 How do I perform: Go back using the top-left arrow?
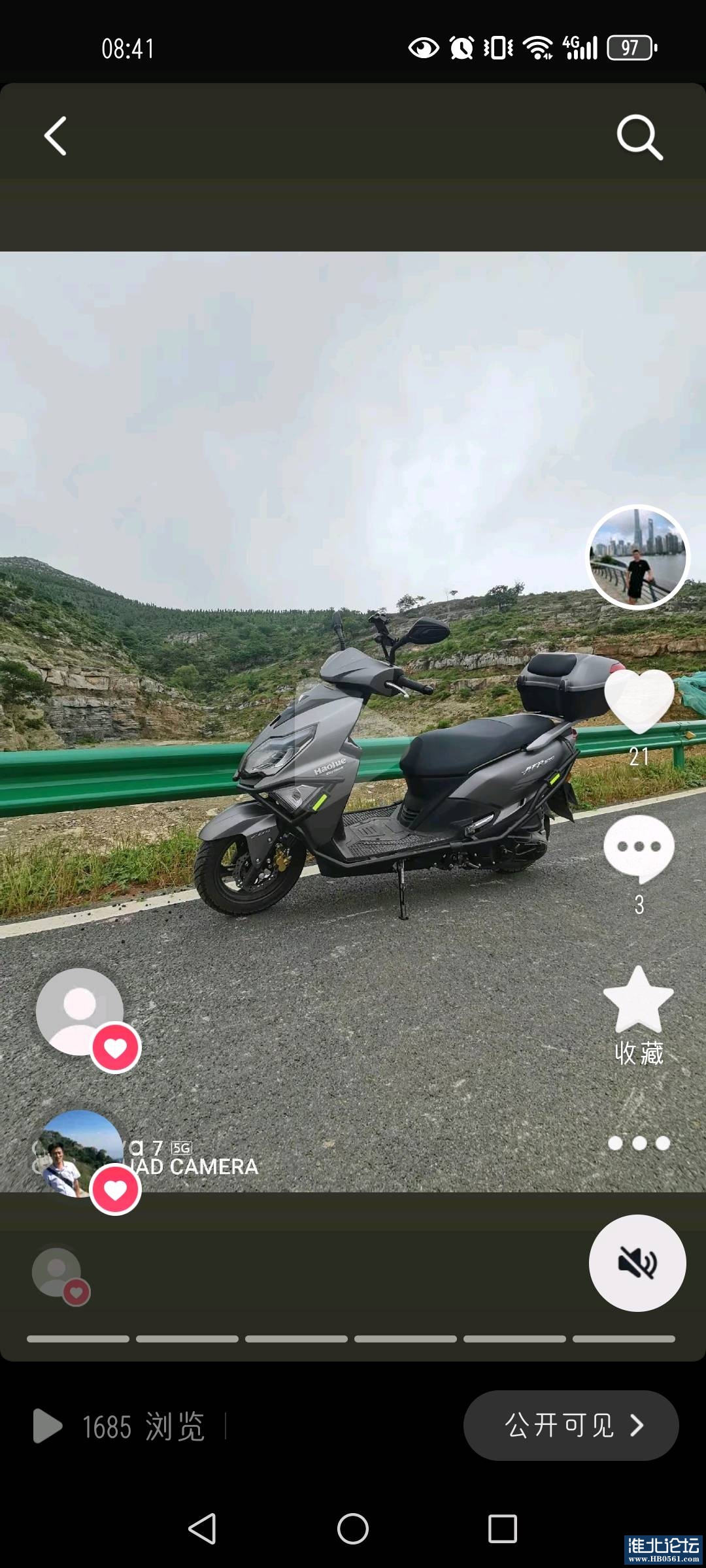click(x=56, y=136)
